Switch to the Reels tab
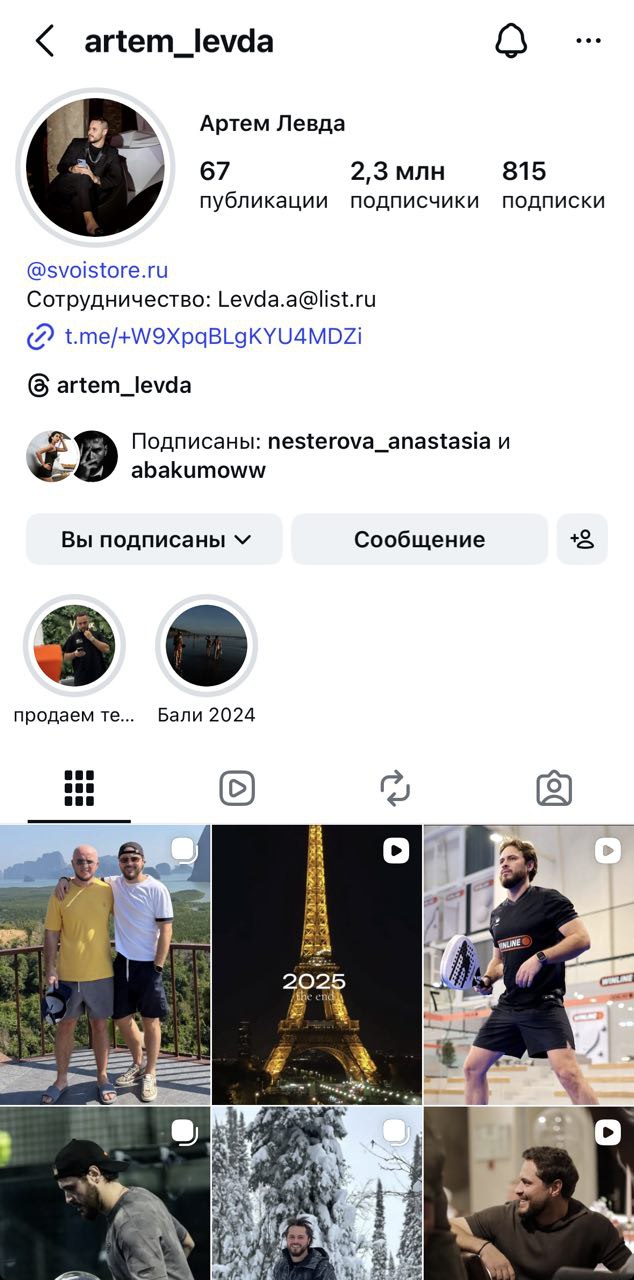This screenshot has width=634, height=1280. (237, 789)
